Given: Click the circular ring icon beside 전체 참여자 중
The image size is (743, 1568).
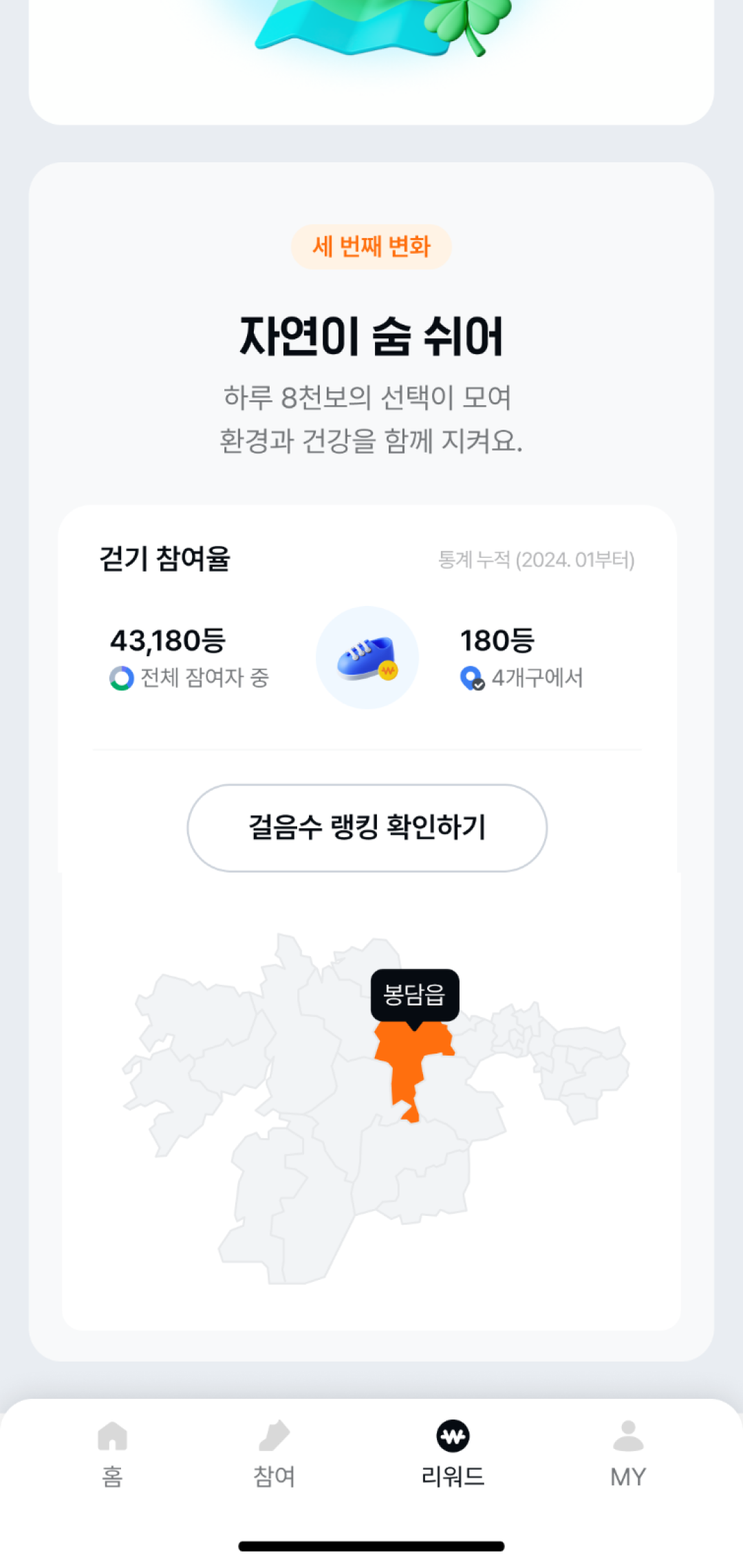Looking at the screenshot, I should 122,677.
